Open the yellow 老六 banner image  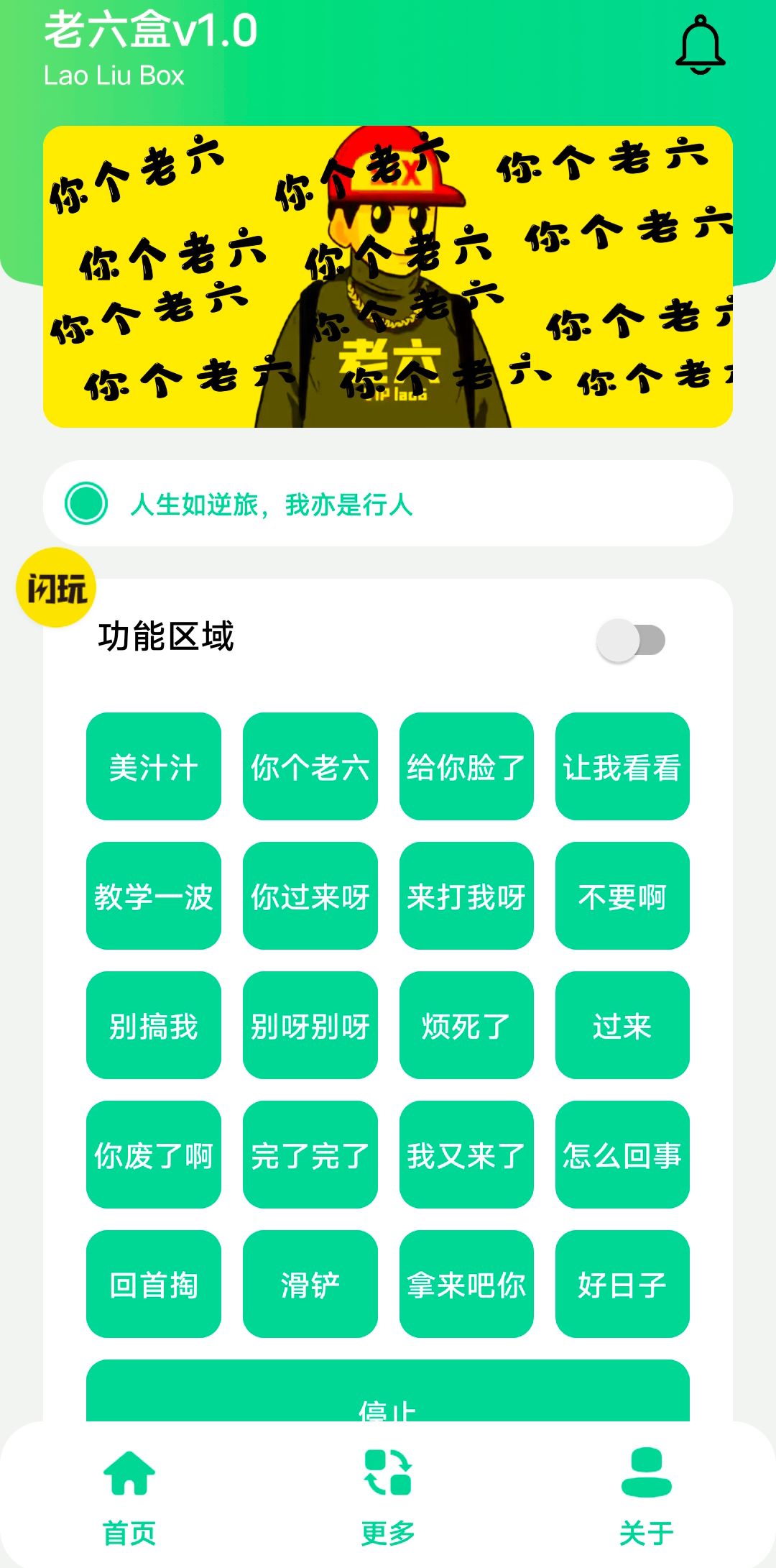click(388, 275)
